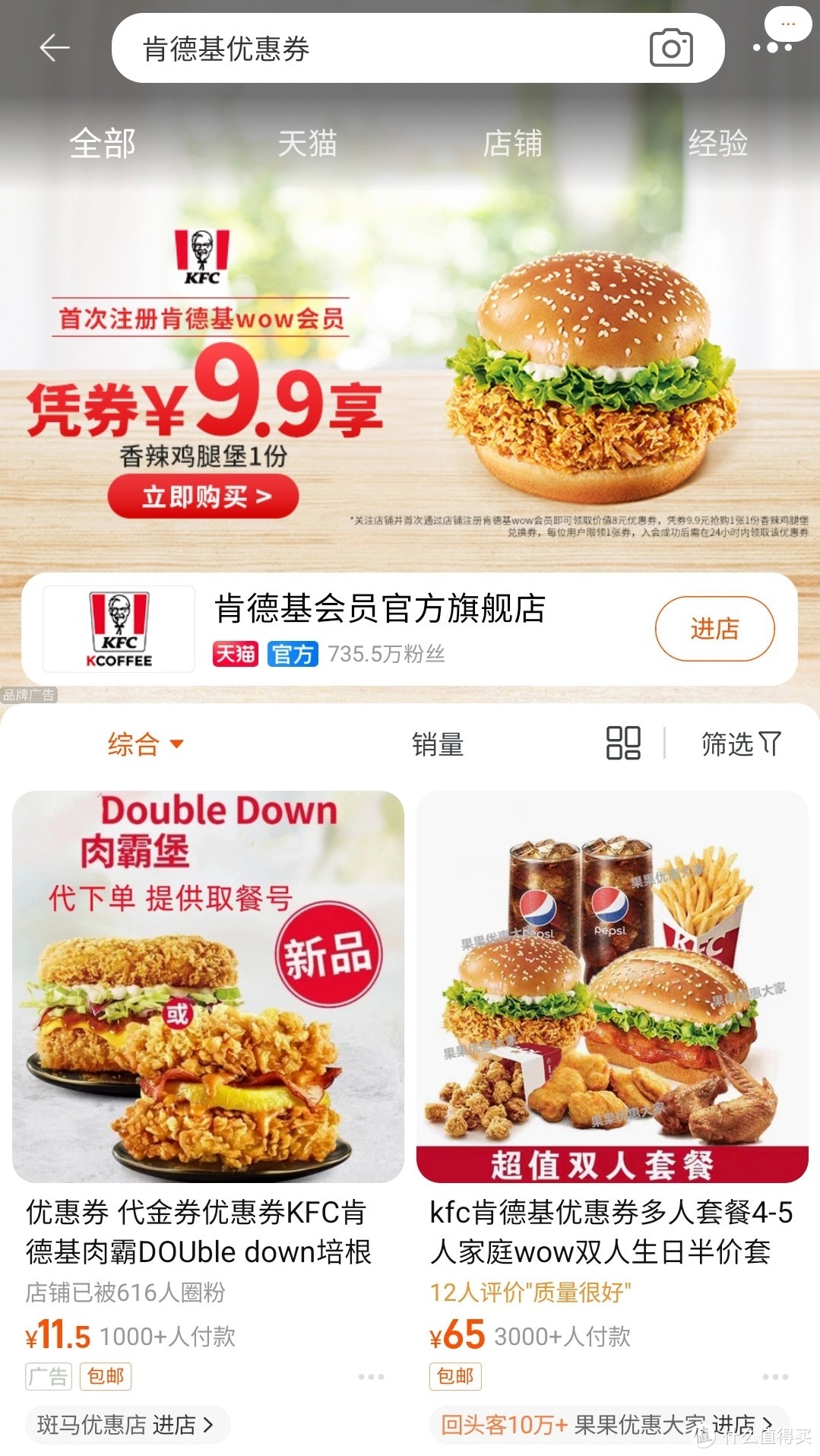Click the 立即购买 banner button
The width and height of the screenshot is (820, 1456).
click(x=204, y=495)
